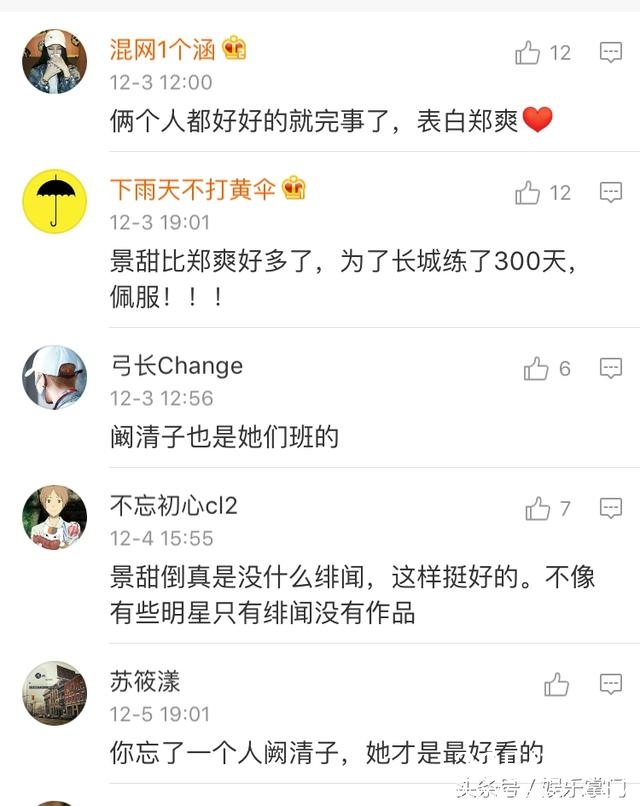
Task: Open 弓长Change's avatar
Action: (54, 378)
